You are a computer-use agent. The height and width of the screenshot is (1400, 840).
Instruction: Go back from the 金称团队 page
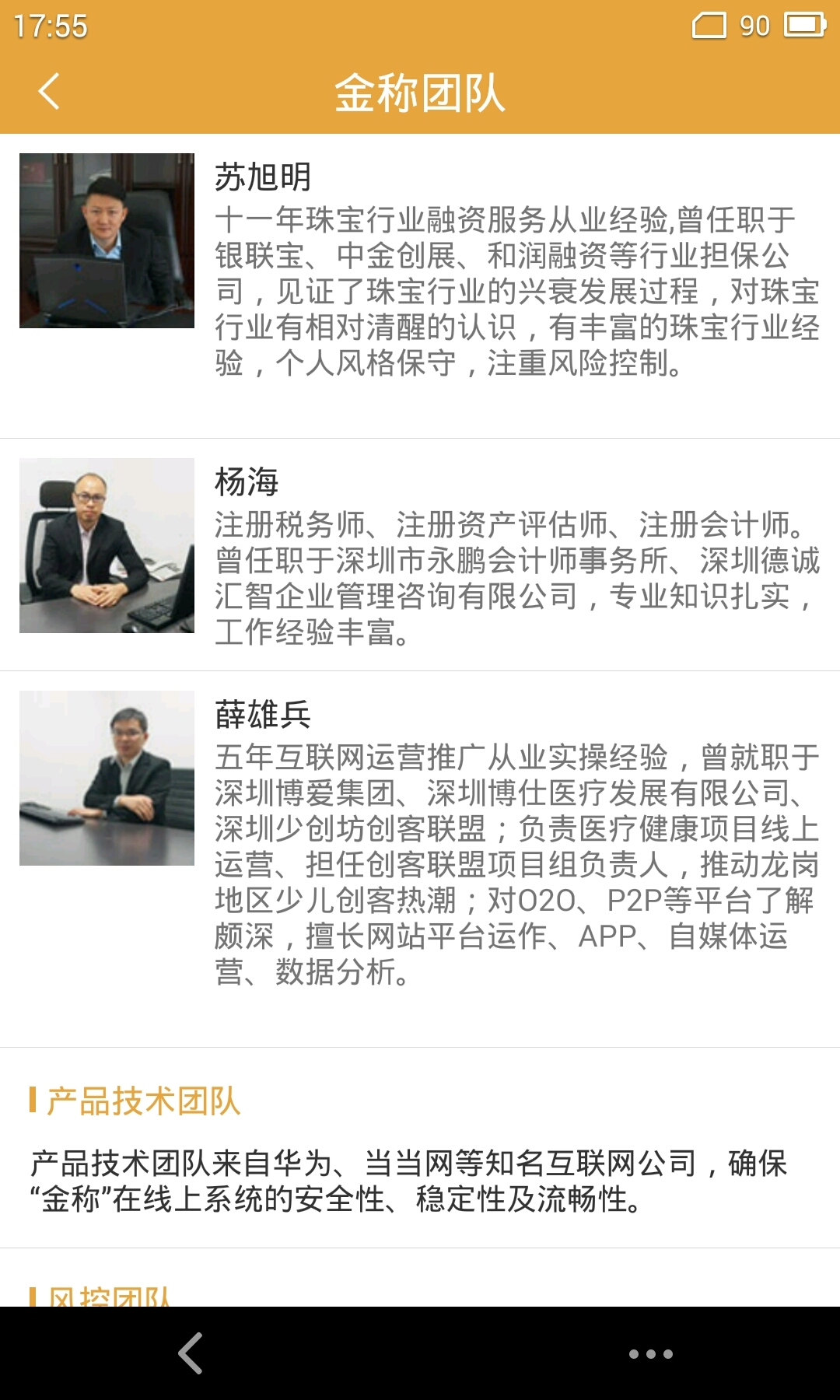point(49,92)
